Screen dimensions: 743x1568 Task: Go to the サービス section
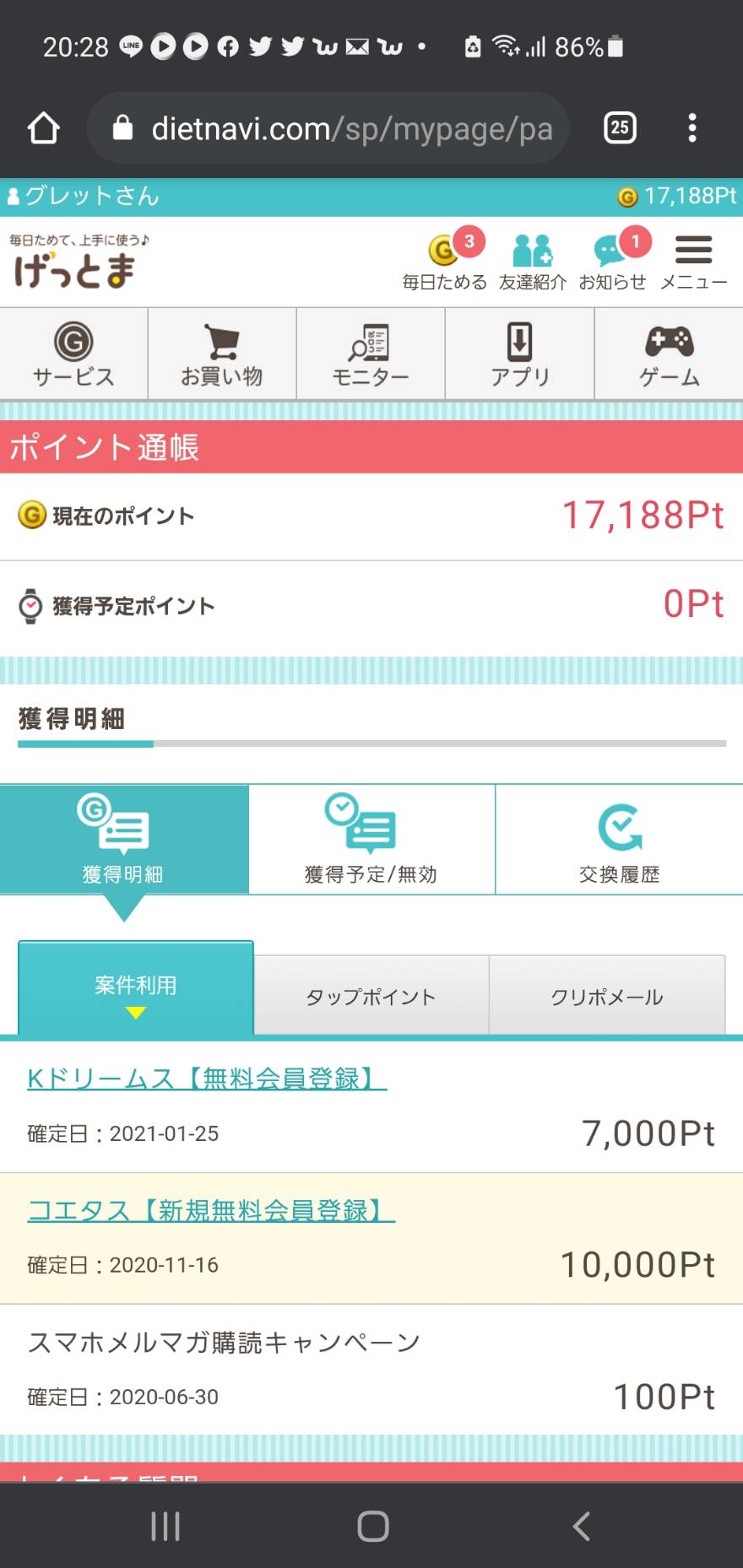click(x=73, y=354)
